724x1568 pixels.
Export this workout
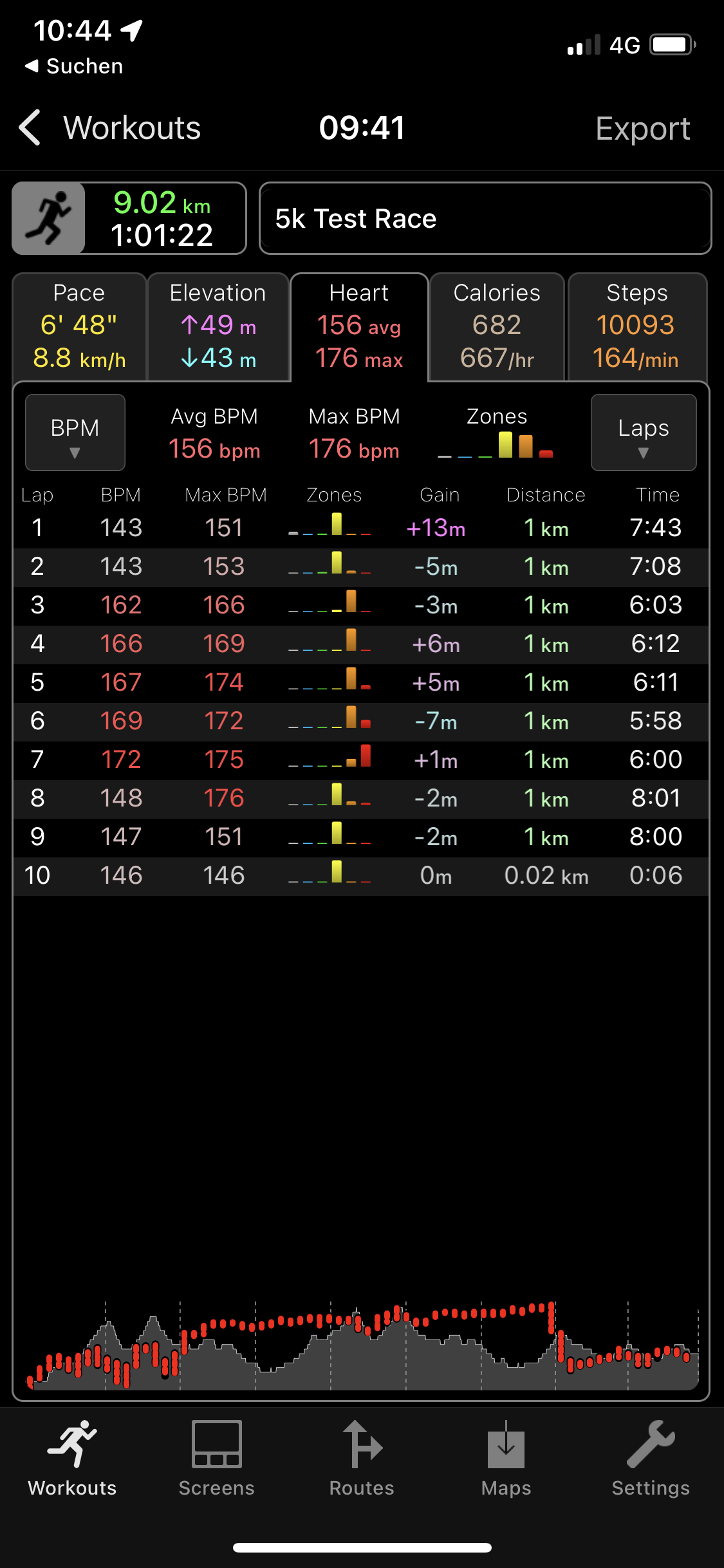(x=642, y=128)
